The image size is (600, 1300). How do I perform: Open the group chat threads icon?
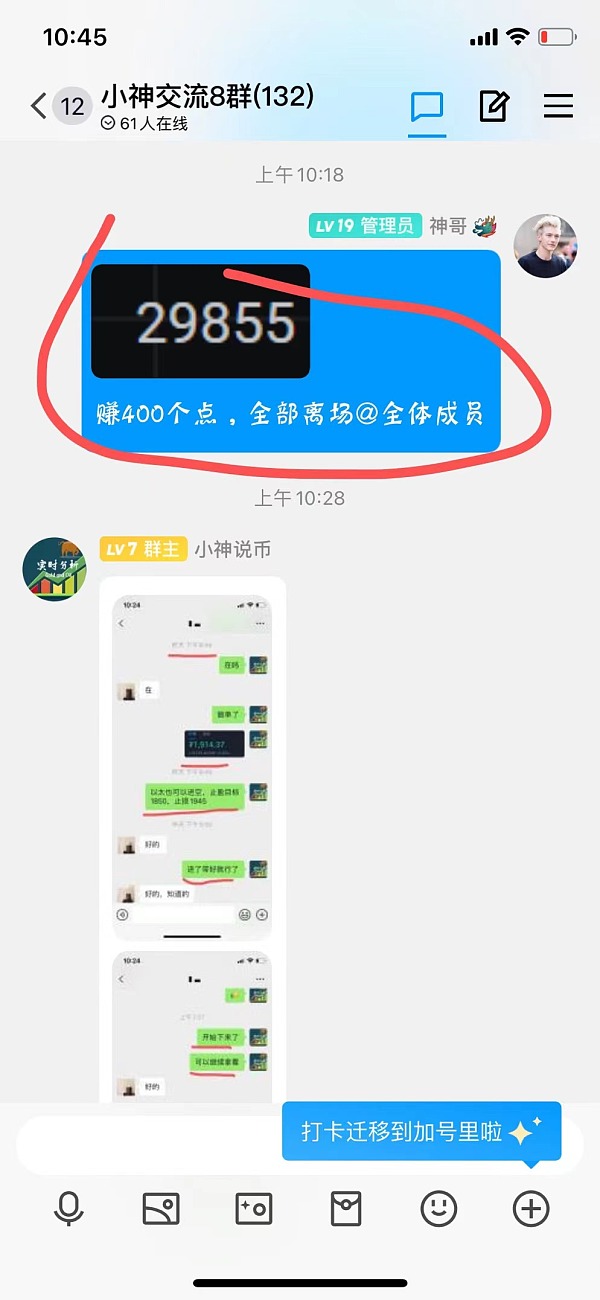click(427, 106)
